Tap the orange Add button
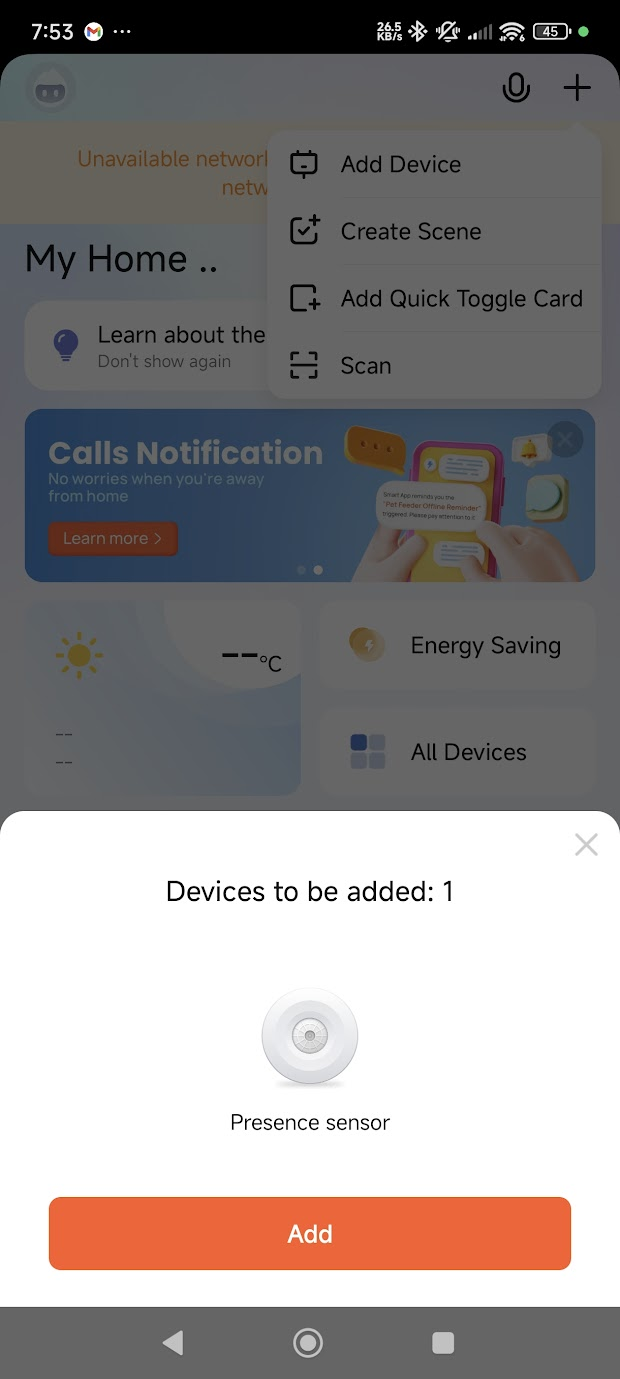 (310, 1233)
